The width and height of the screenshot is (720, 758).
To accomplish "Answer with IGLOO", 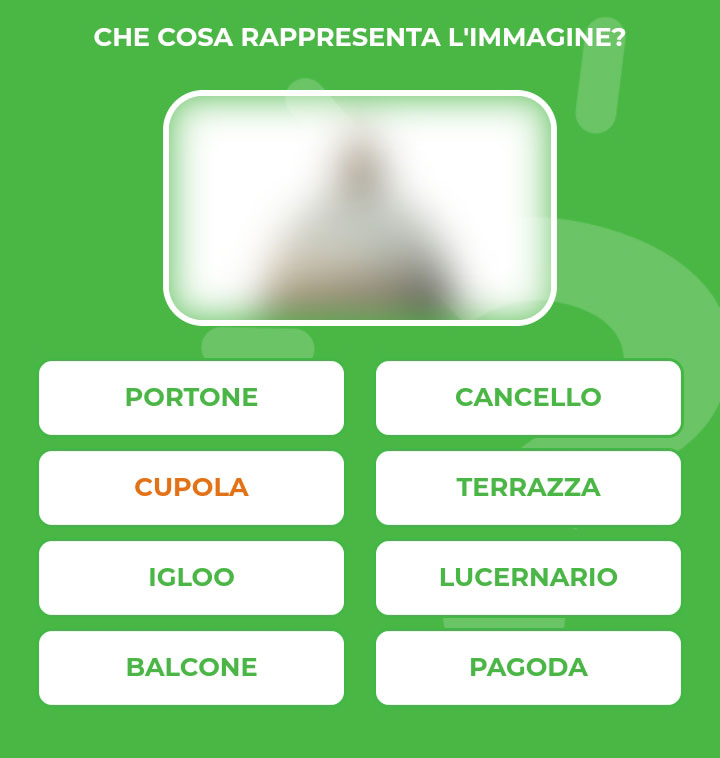I will [191, 578].
